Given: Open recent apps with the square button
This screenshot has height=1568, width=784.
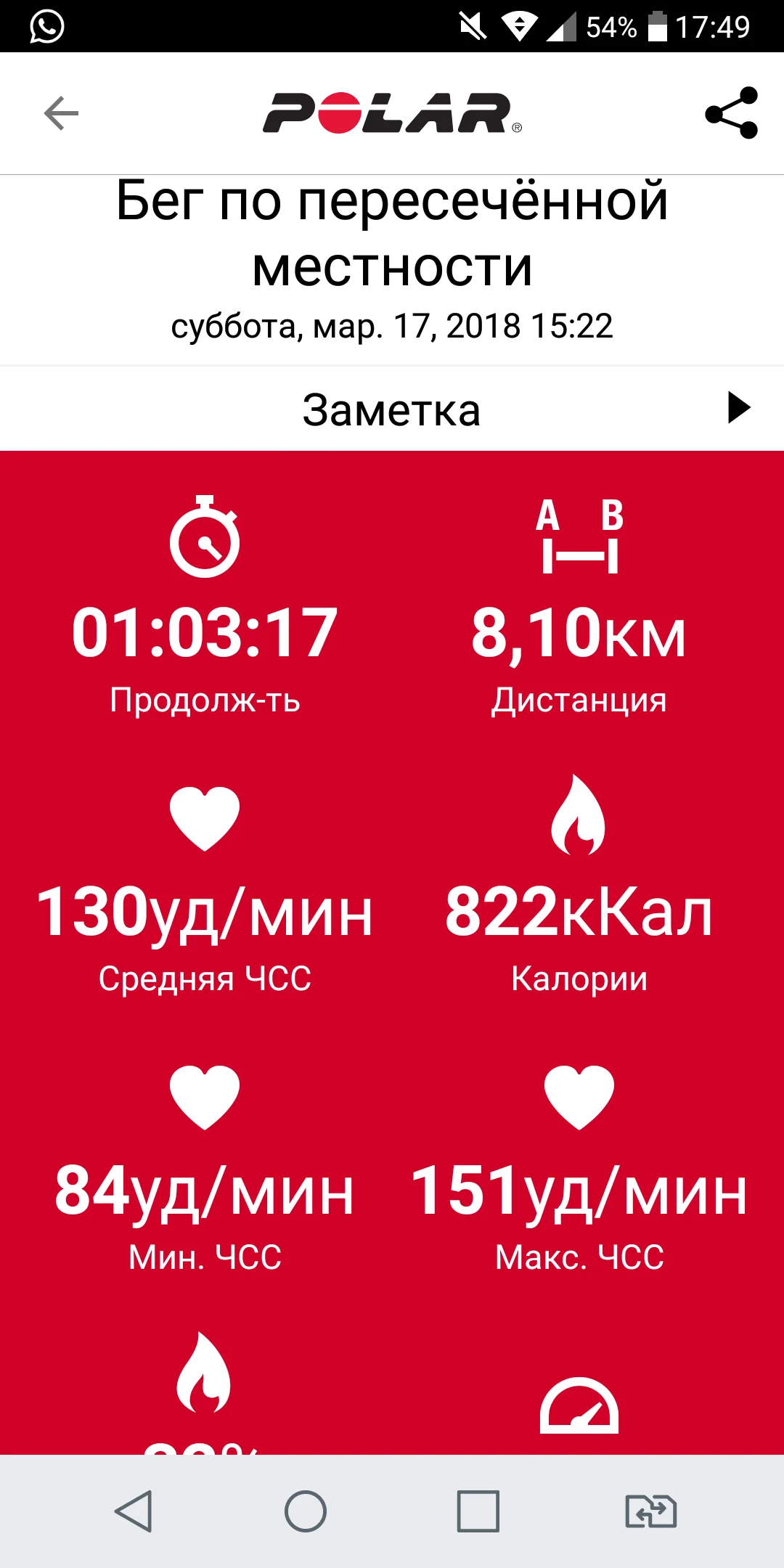Looking at the screenshot, I should pos(478,1511).
